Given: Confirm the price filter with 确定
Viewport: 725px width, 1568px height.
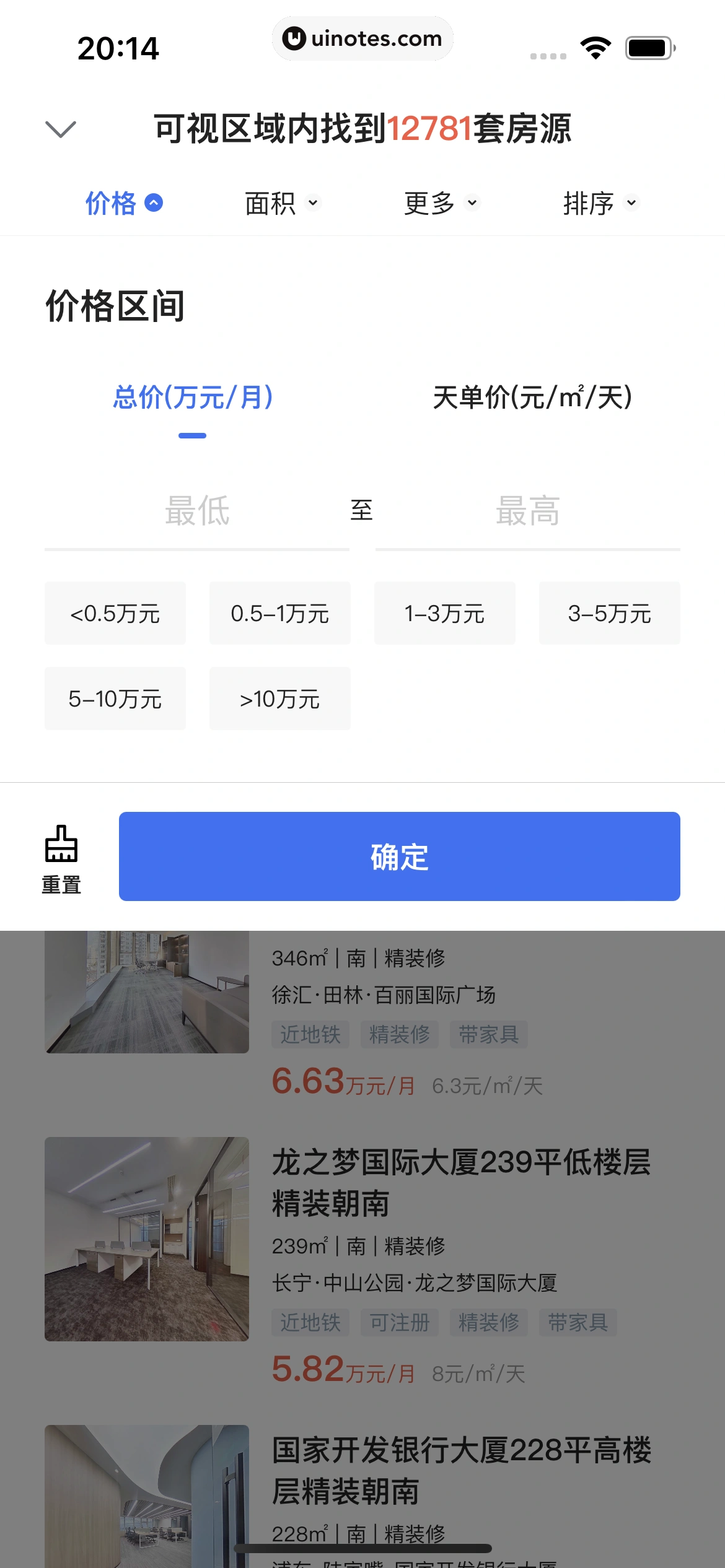Looking at the screenshot, I should [x=400, y=856].
